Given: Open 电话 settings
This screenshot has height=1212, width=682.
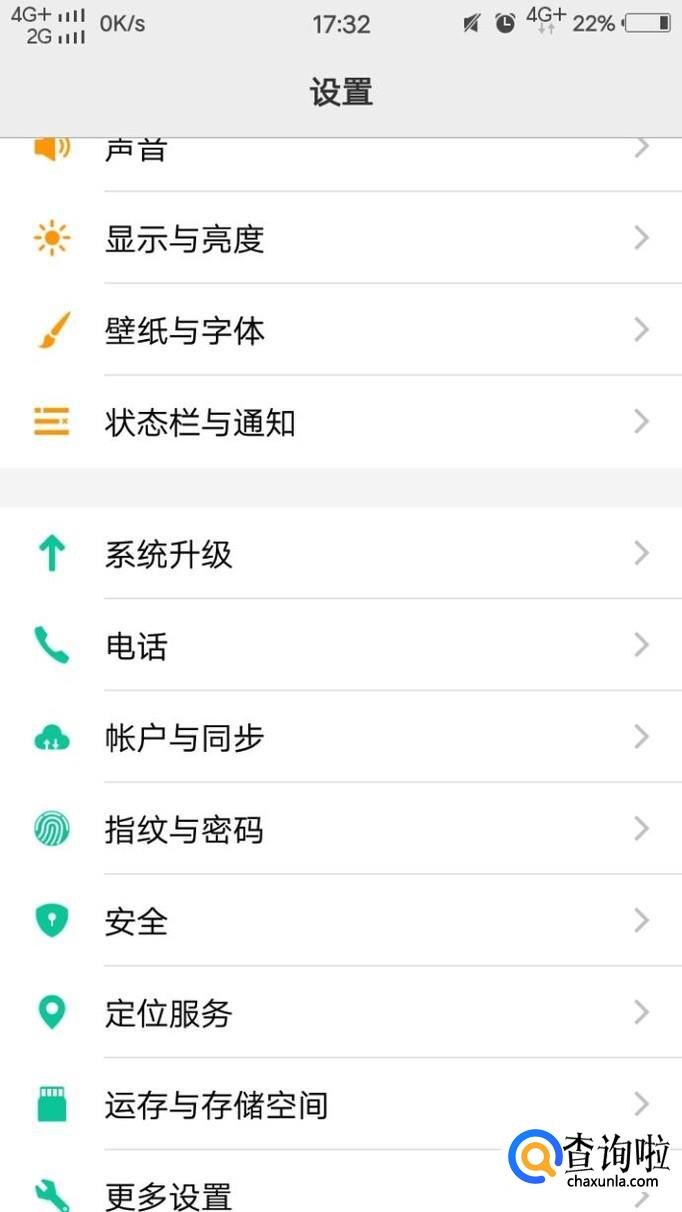Looking at the screenshot, I should click(137, 646).
